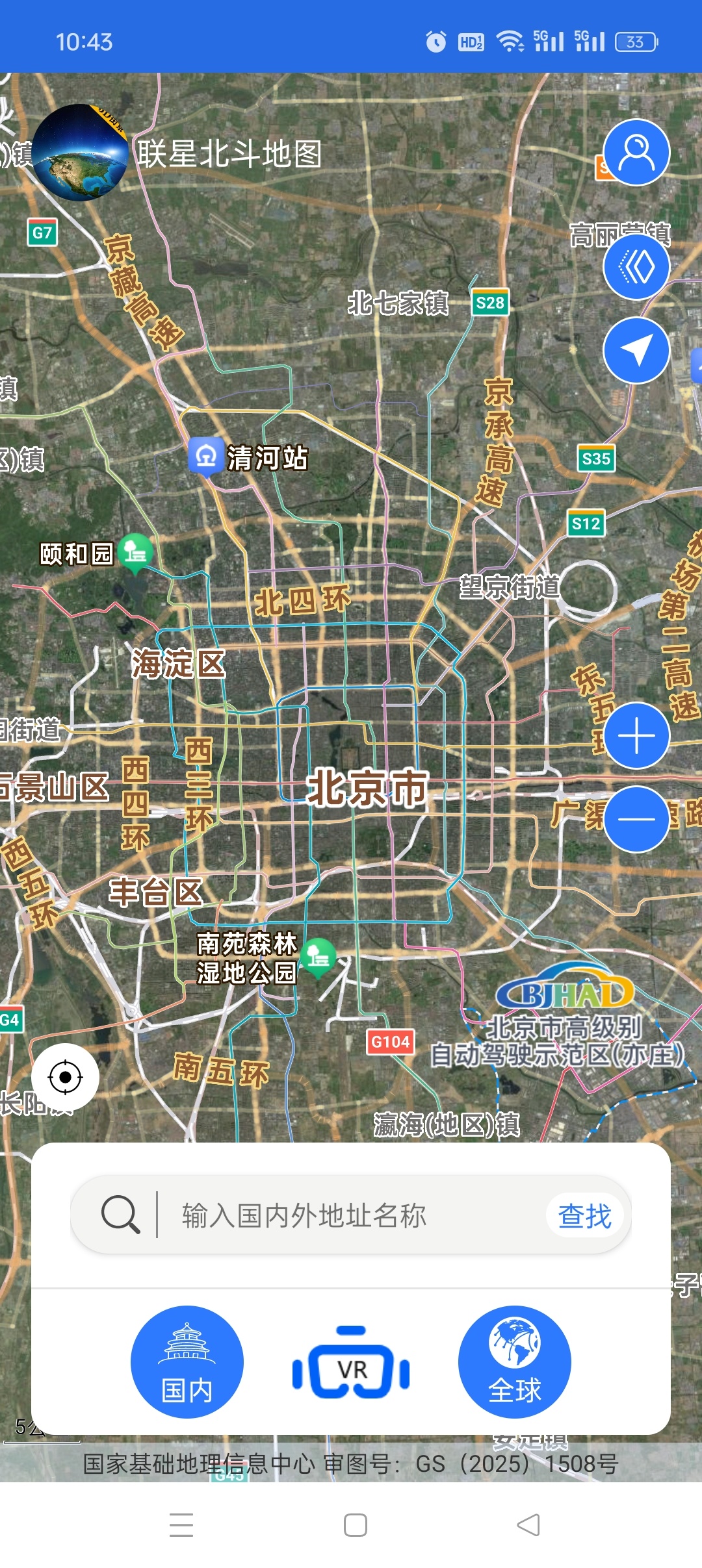
Task: Open the user profile icon
Action: tap(636, 153)
